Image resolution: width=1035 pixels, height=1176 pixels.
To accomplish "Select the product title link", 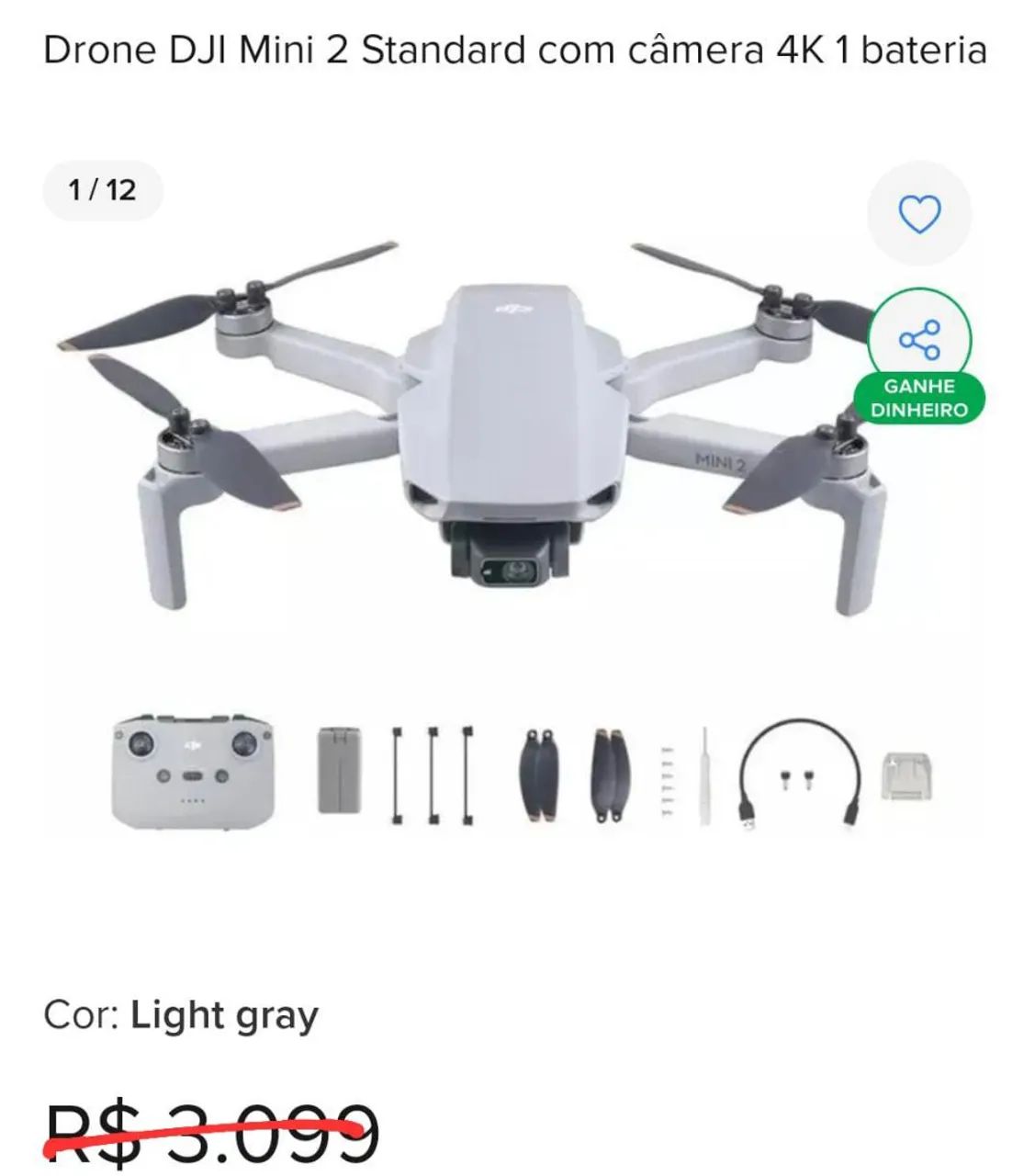I will pyautogui.click(x=516, y=52).
